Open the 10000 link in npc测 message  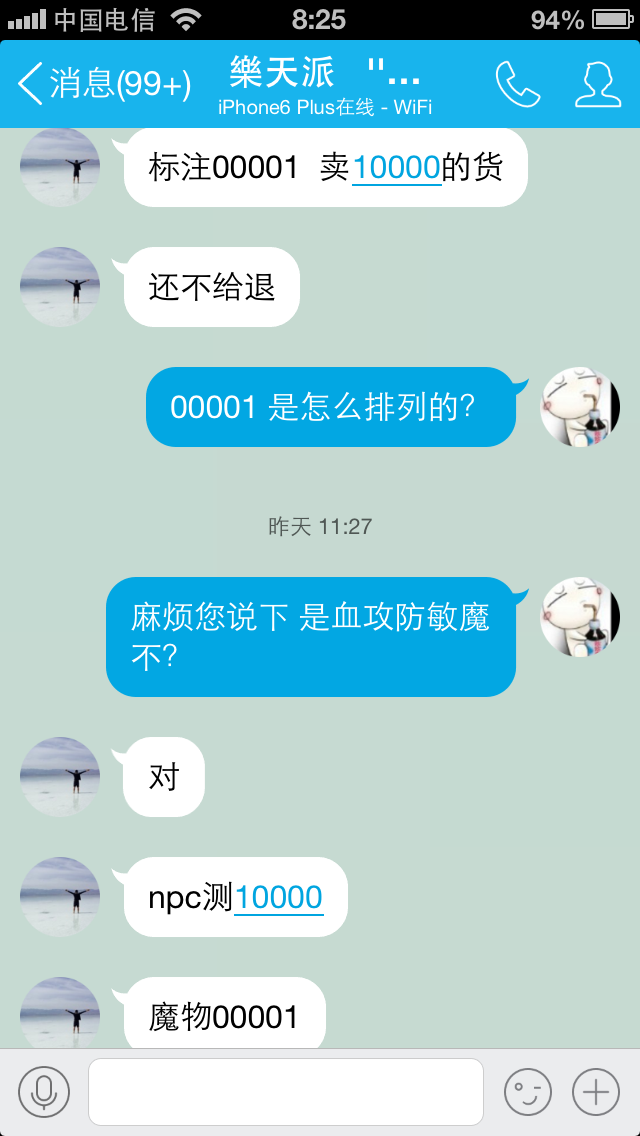[x=278, y=897]
